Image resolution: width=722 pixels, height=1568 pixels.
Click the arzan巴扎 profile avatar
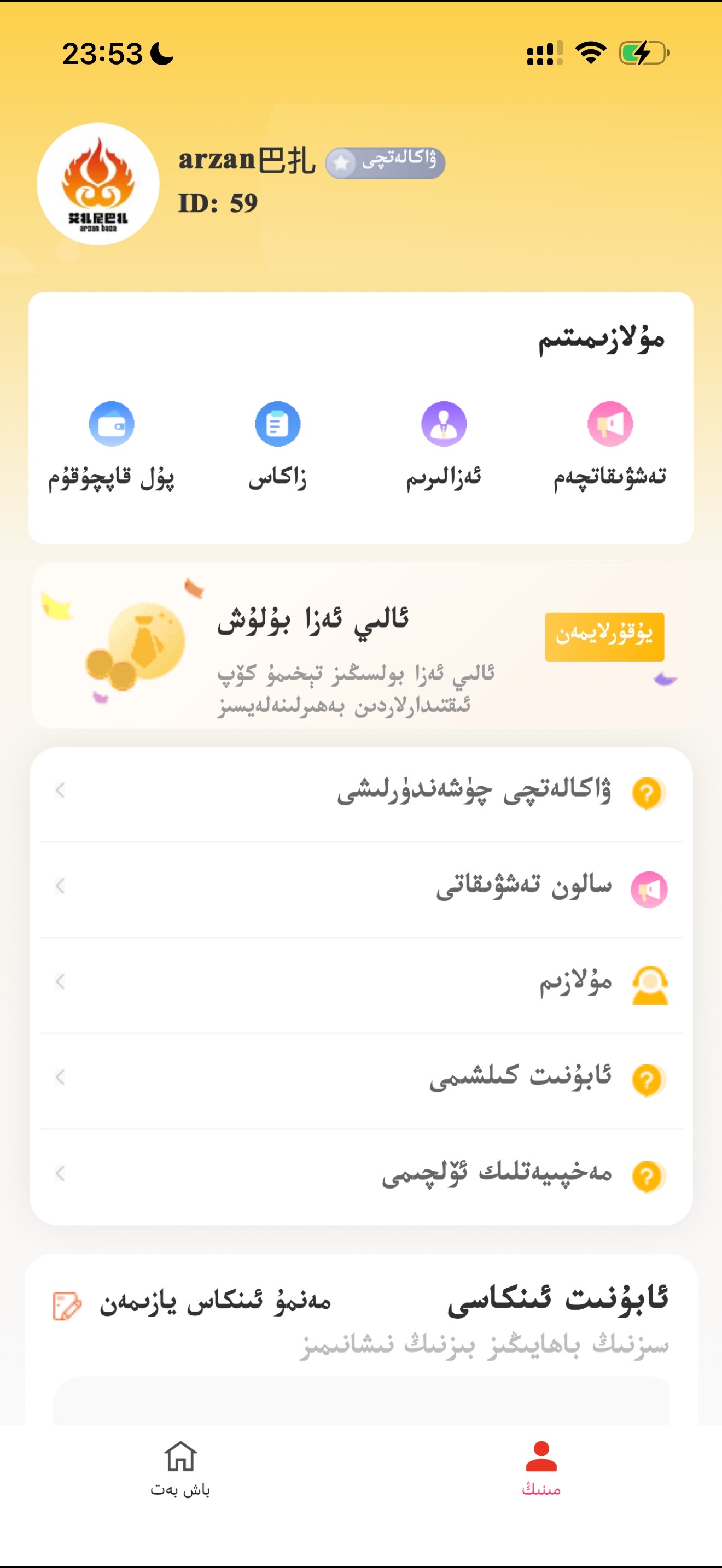pyautogui.click(x=99, y=182)
